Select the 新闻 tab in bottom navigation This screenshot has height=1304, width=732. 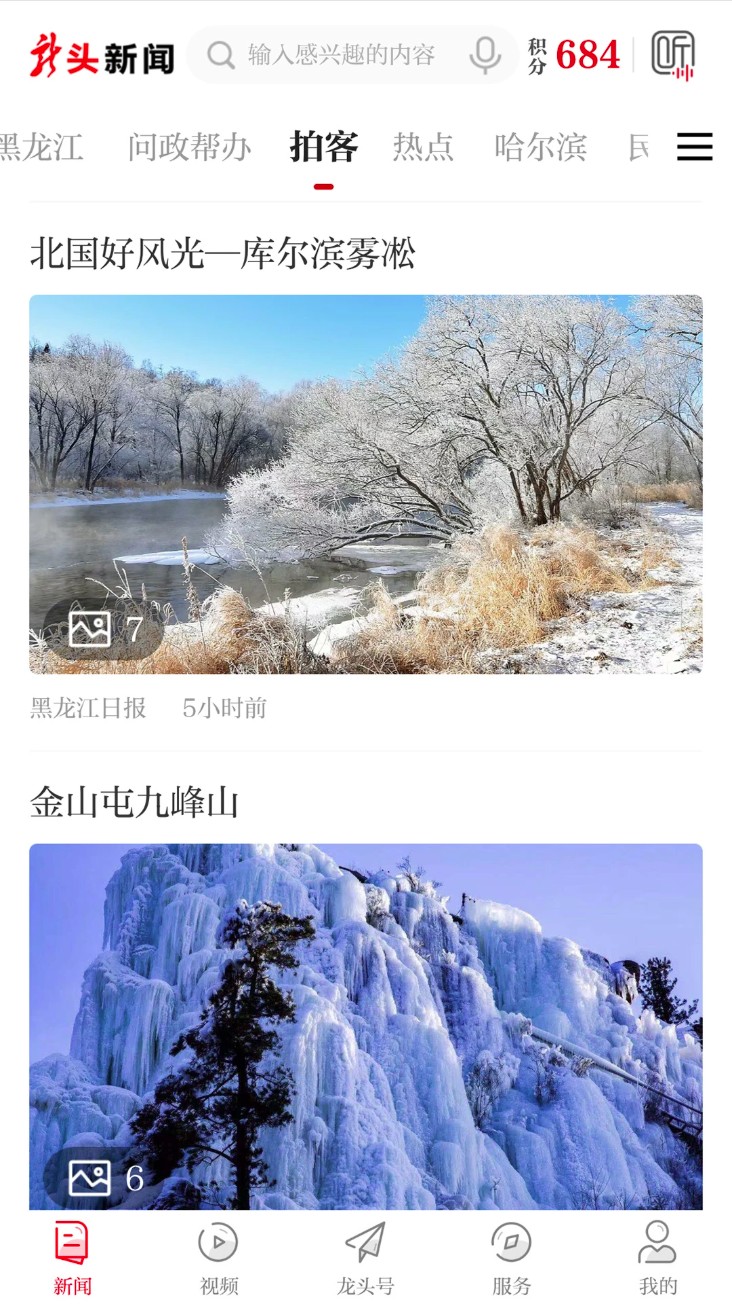pyautogui.click(x=72, y=1255)
